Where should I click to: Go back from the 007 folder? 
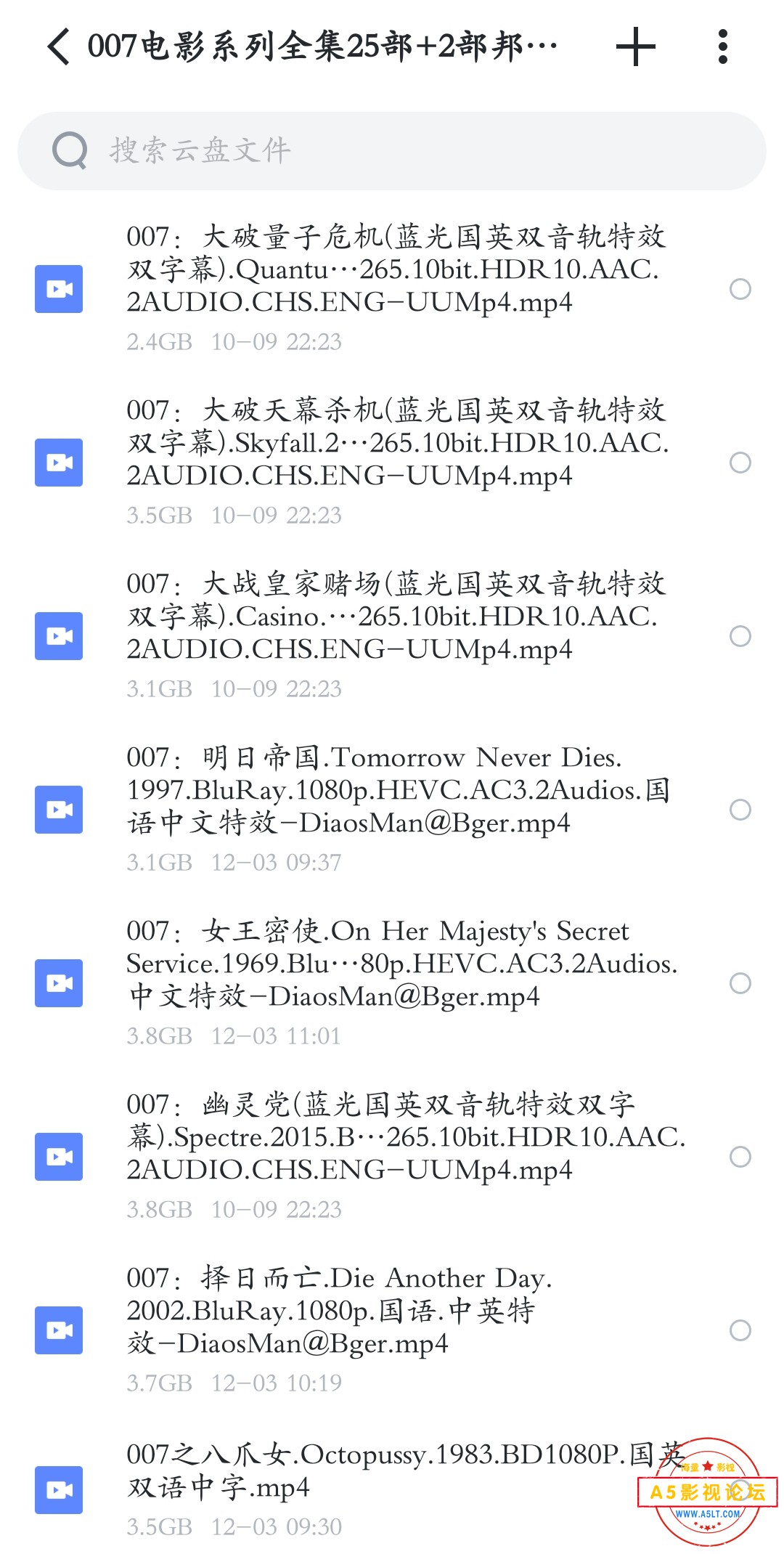pos(60,47)
